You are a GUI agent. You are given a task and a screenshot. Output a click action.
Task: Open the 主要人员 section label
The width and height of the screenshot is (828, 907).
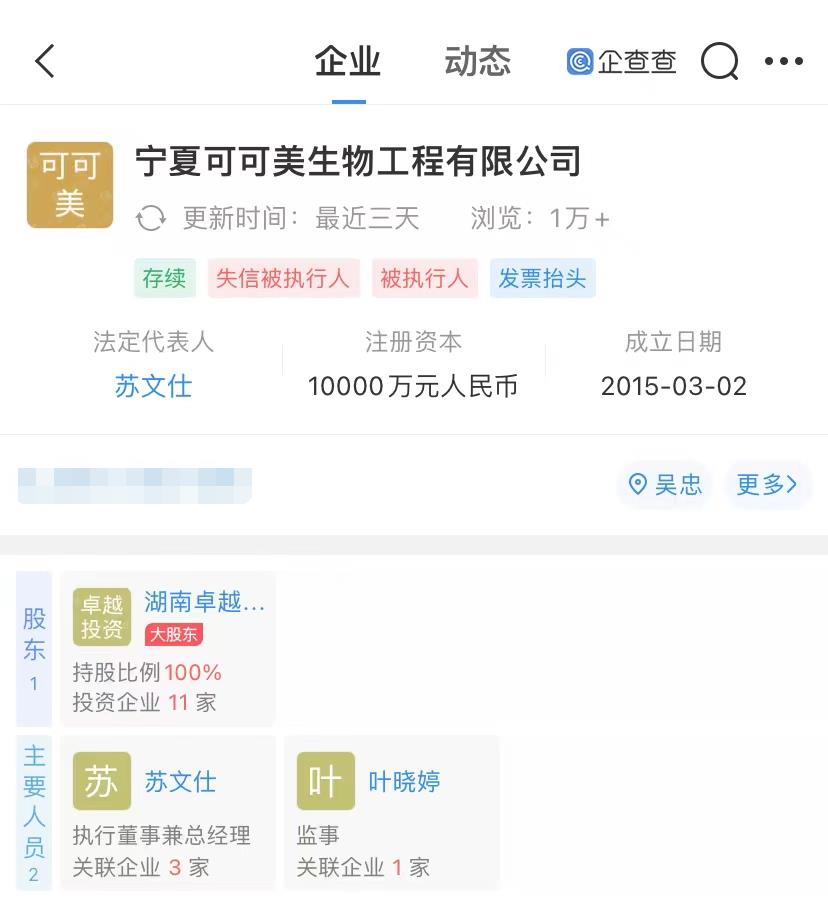coord(34,812)
